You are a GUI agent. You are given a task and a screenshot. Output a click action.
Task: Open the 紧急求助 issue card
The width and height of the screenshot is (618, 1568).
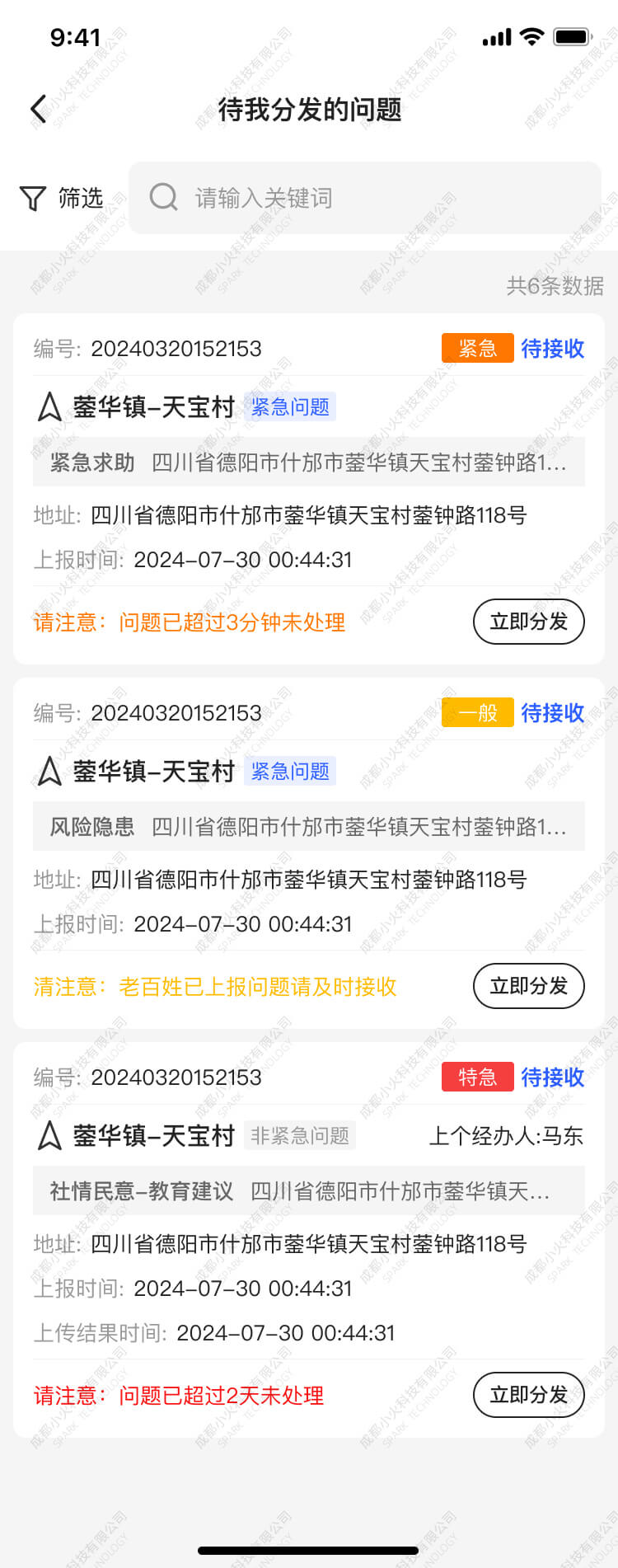pos(308,462)
